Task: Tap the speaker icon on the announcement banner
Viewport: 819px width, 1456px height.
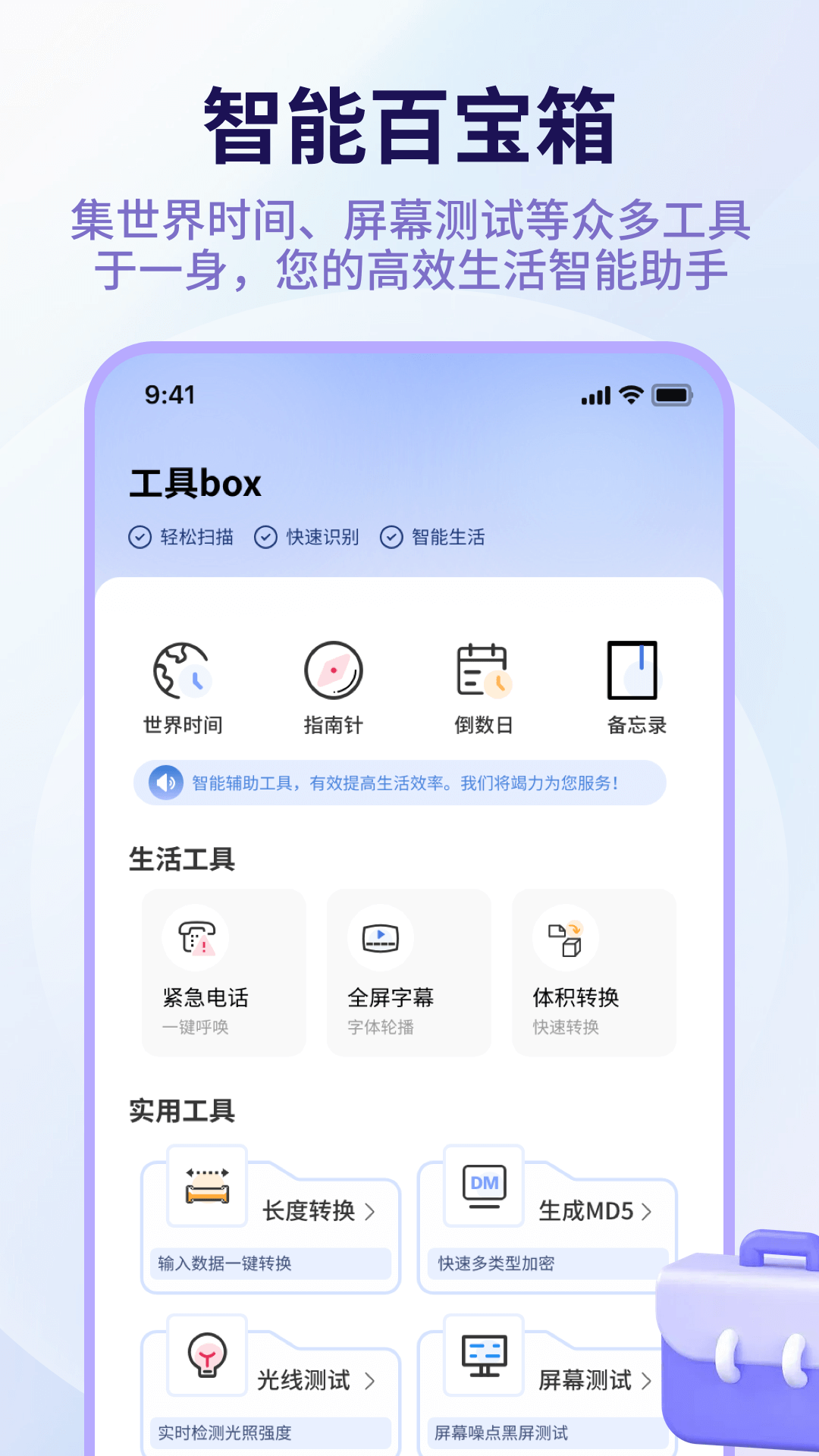Action: pos(165,782)
